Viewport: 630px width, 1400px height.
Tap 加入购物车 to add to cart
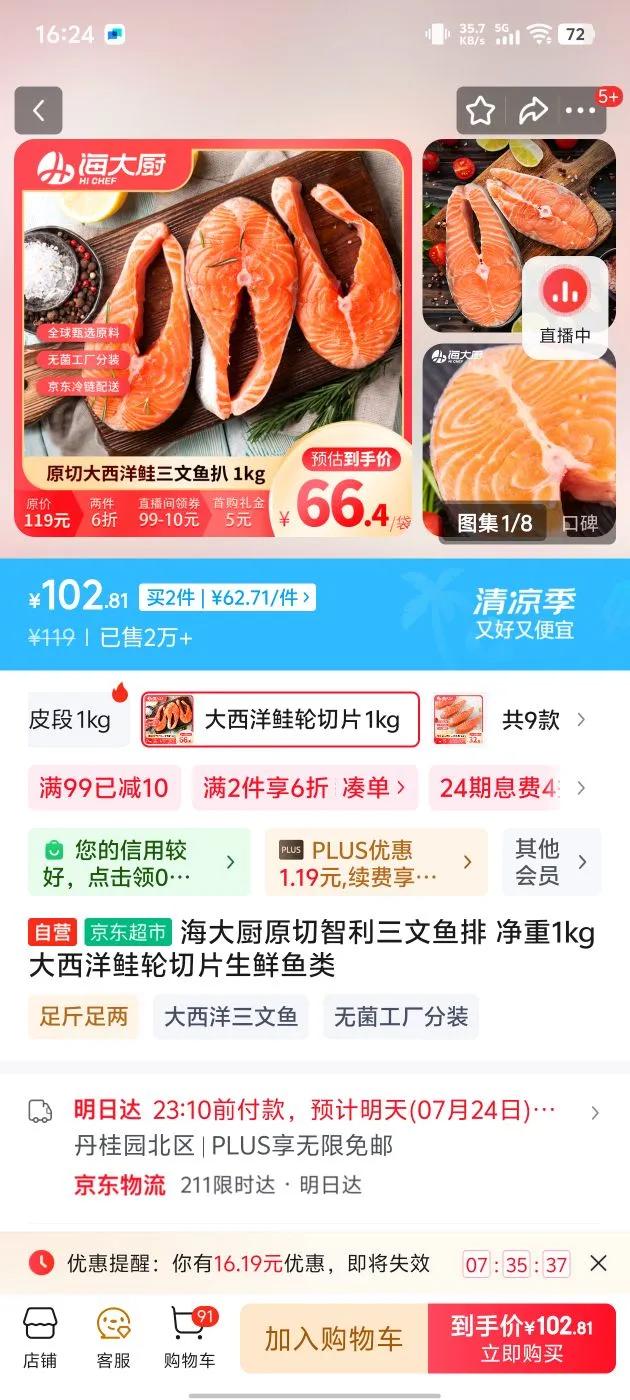(333, 1339)
